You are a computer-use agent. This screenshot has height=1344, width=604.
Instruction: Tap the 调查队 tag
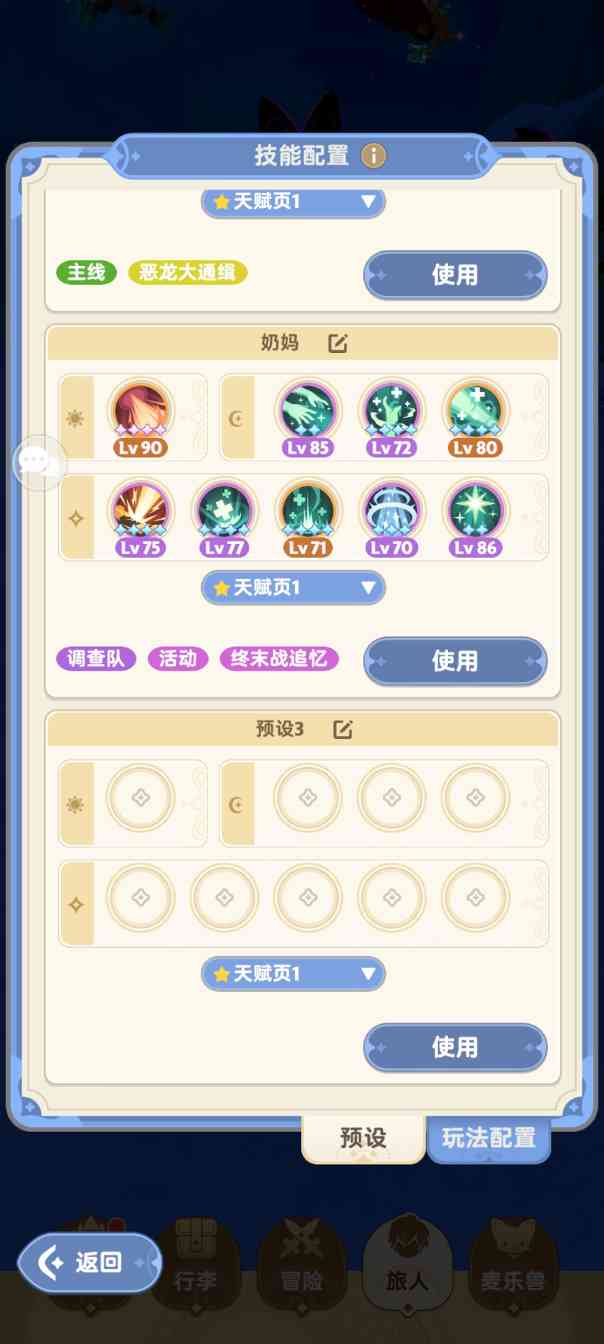tap(95, 659)
